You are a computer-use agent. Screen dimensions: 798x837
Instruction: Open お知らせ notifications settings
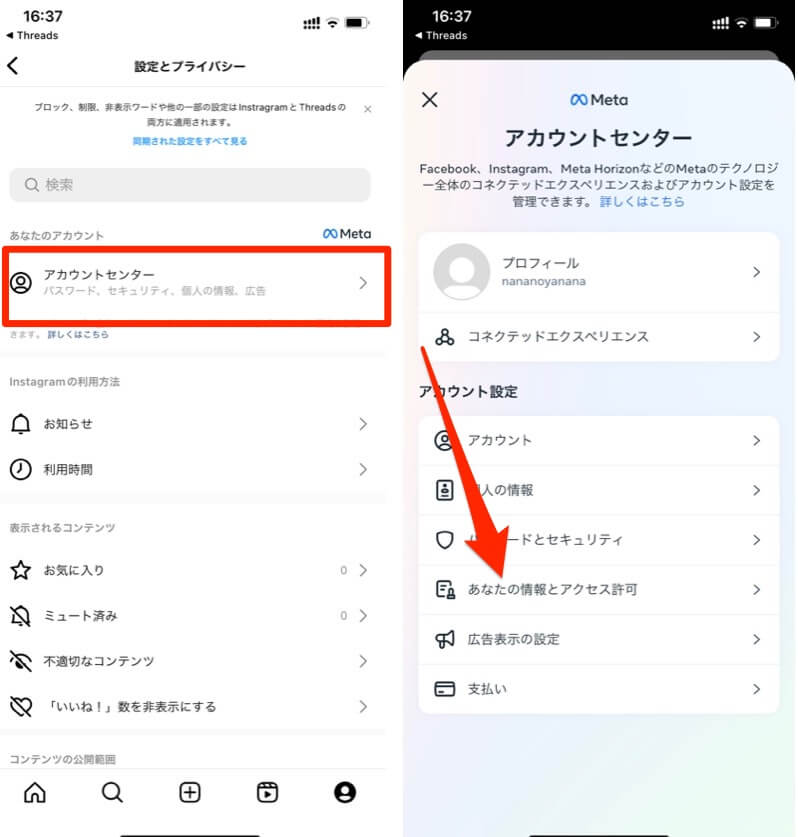(190, 424)
